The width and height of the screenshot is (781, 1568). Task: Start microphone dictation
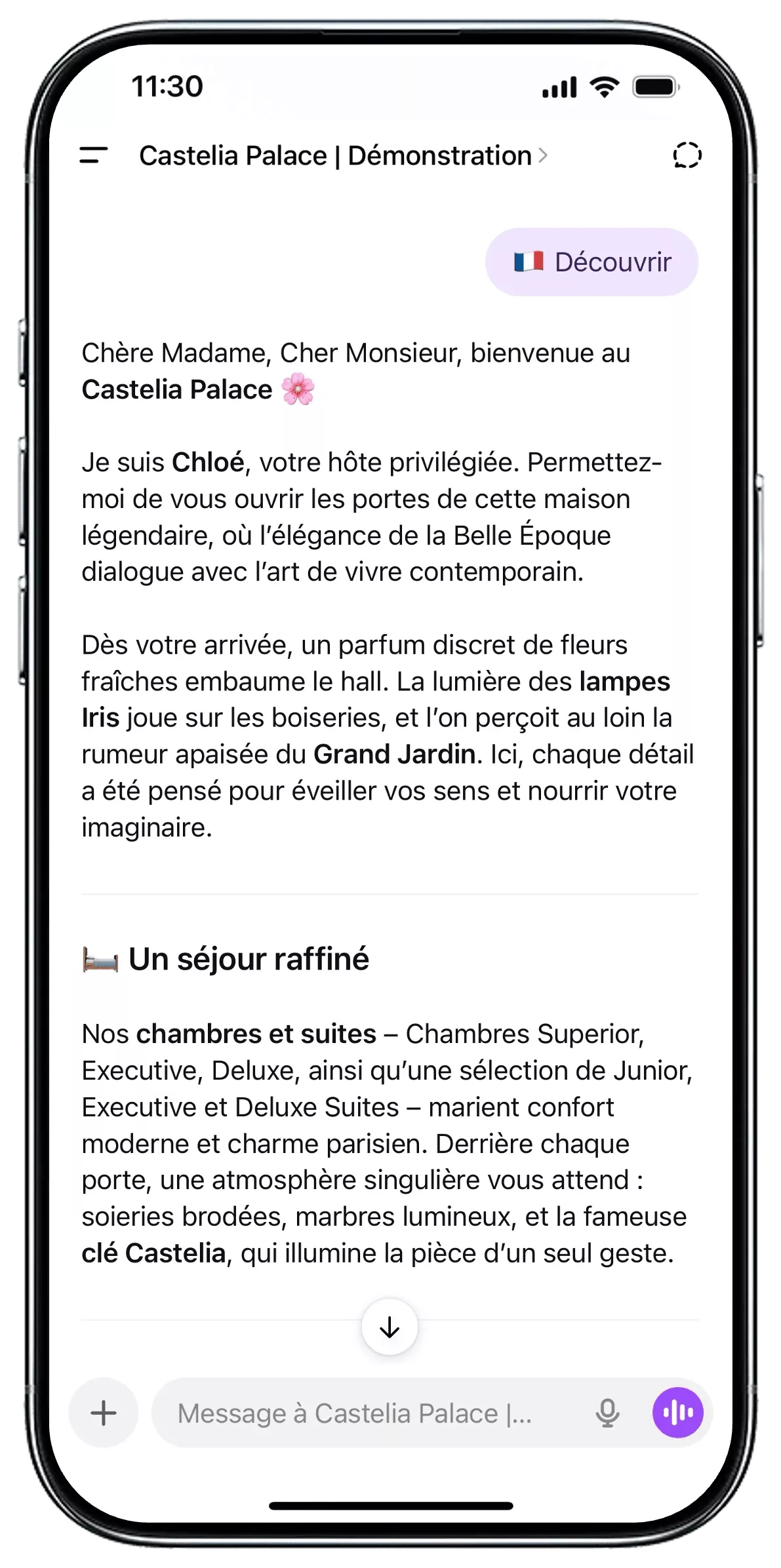coord(607,1413)
